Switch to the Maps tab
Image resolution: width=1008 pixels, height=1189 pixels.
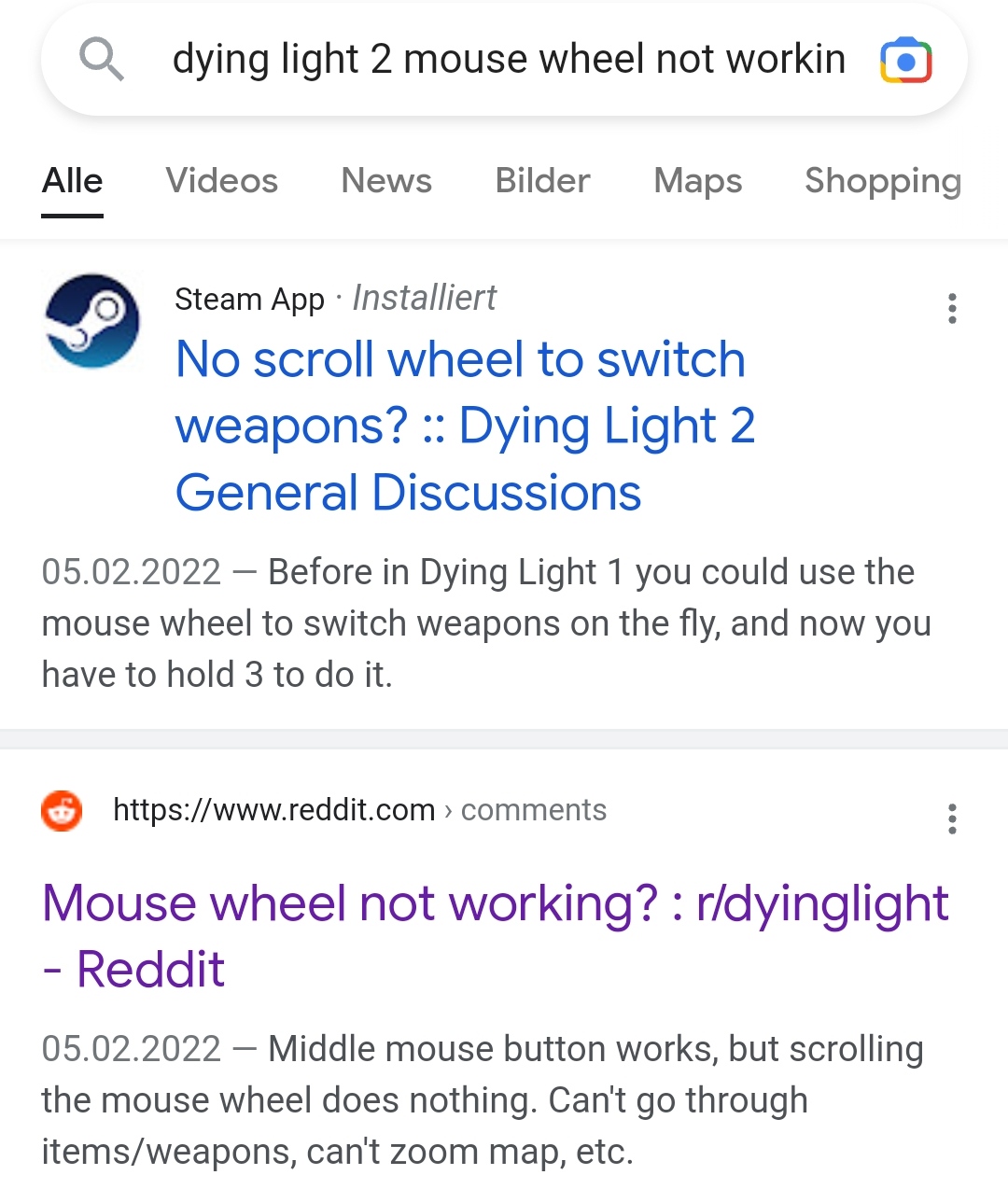pyautogui.click(x=698, y=181)
